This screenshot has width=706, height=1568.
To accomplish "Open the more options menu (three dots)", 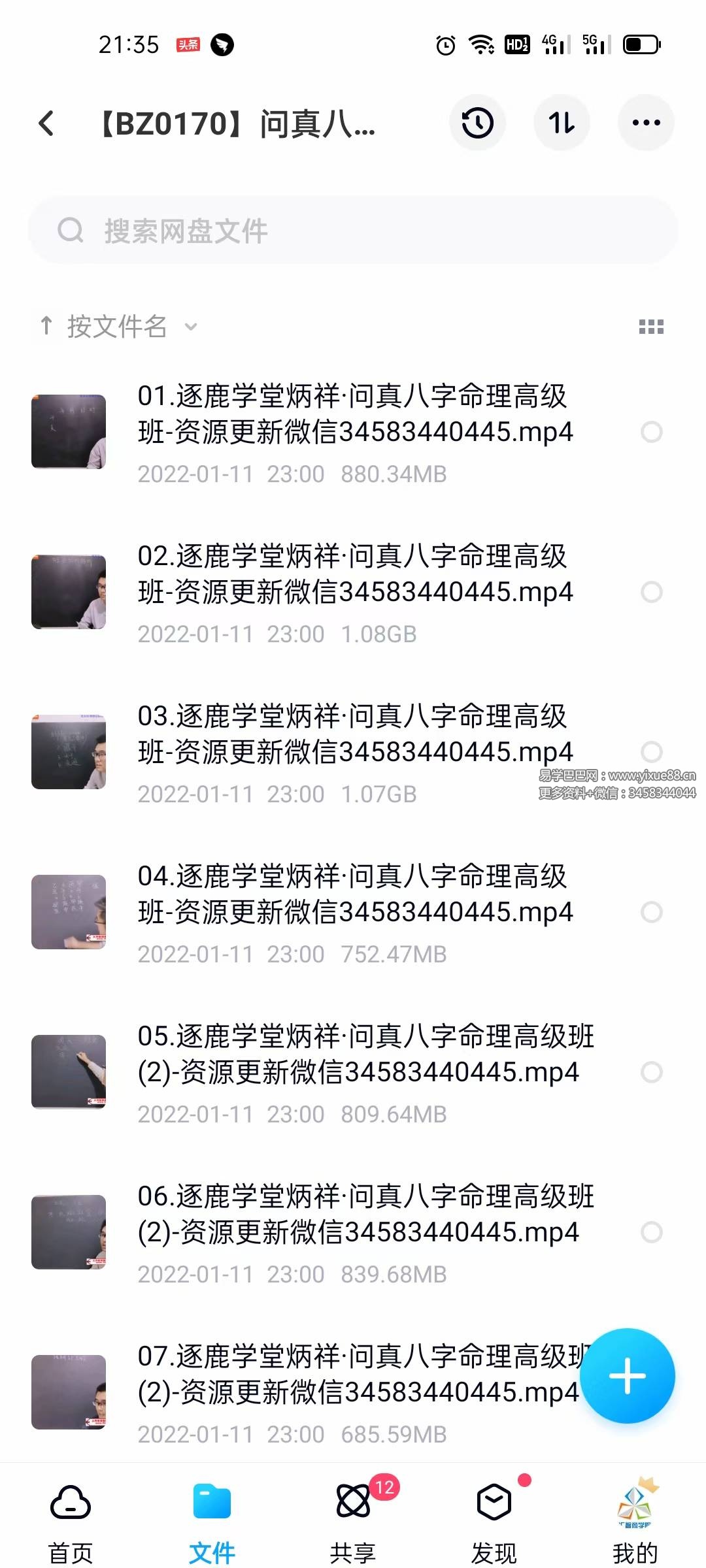I will (646, 123).
